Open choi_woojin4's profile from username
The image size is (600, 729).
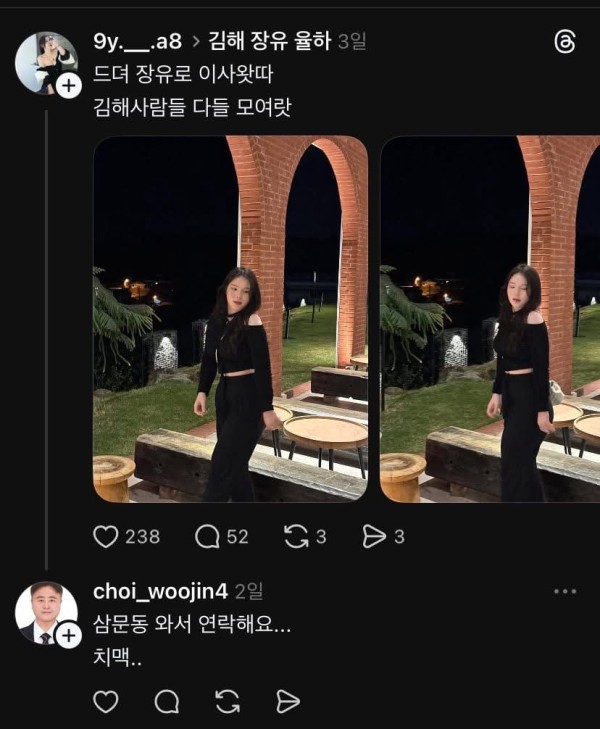pos(157,591)
